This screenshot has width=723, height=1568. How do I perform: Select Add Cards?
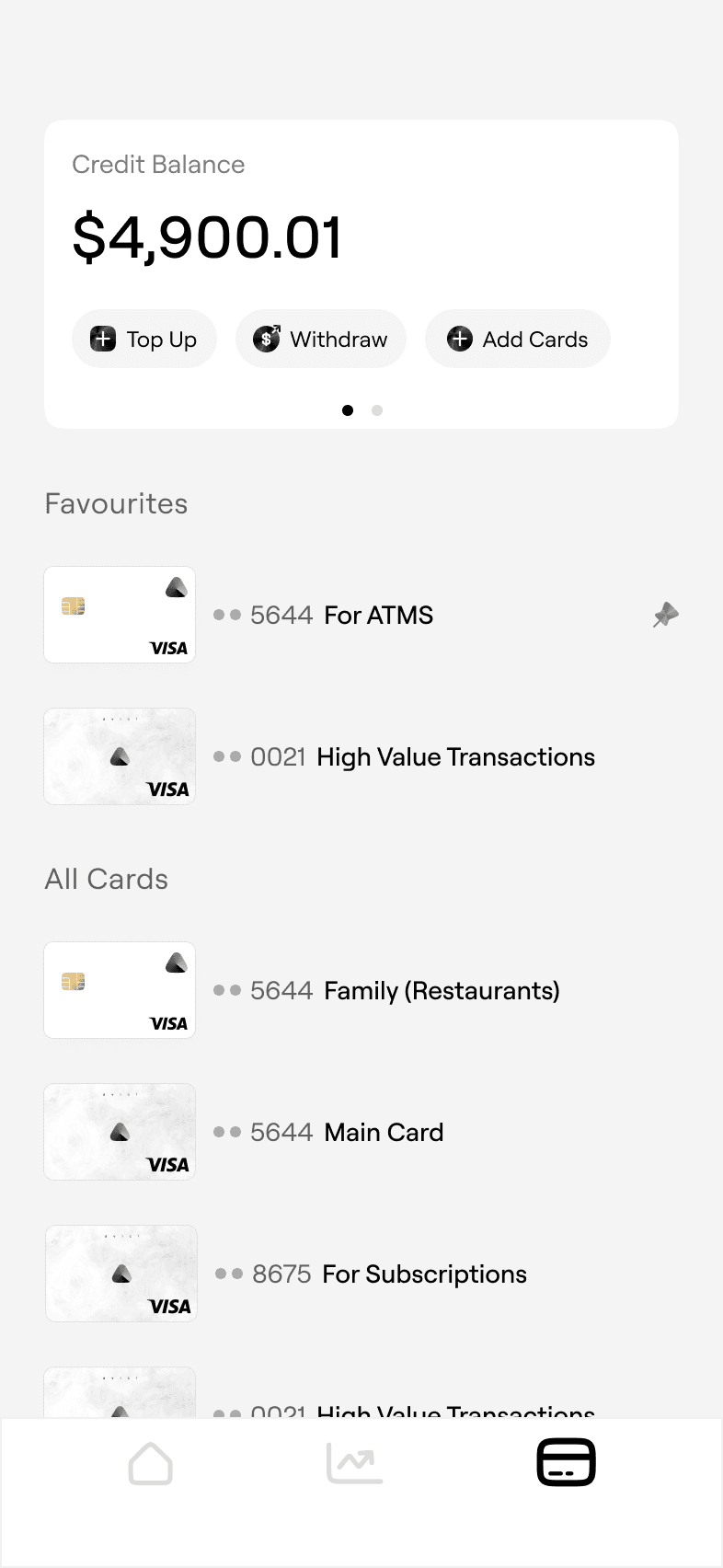click(x=517, y=340)
